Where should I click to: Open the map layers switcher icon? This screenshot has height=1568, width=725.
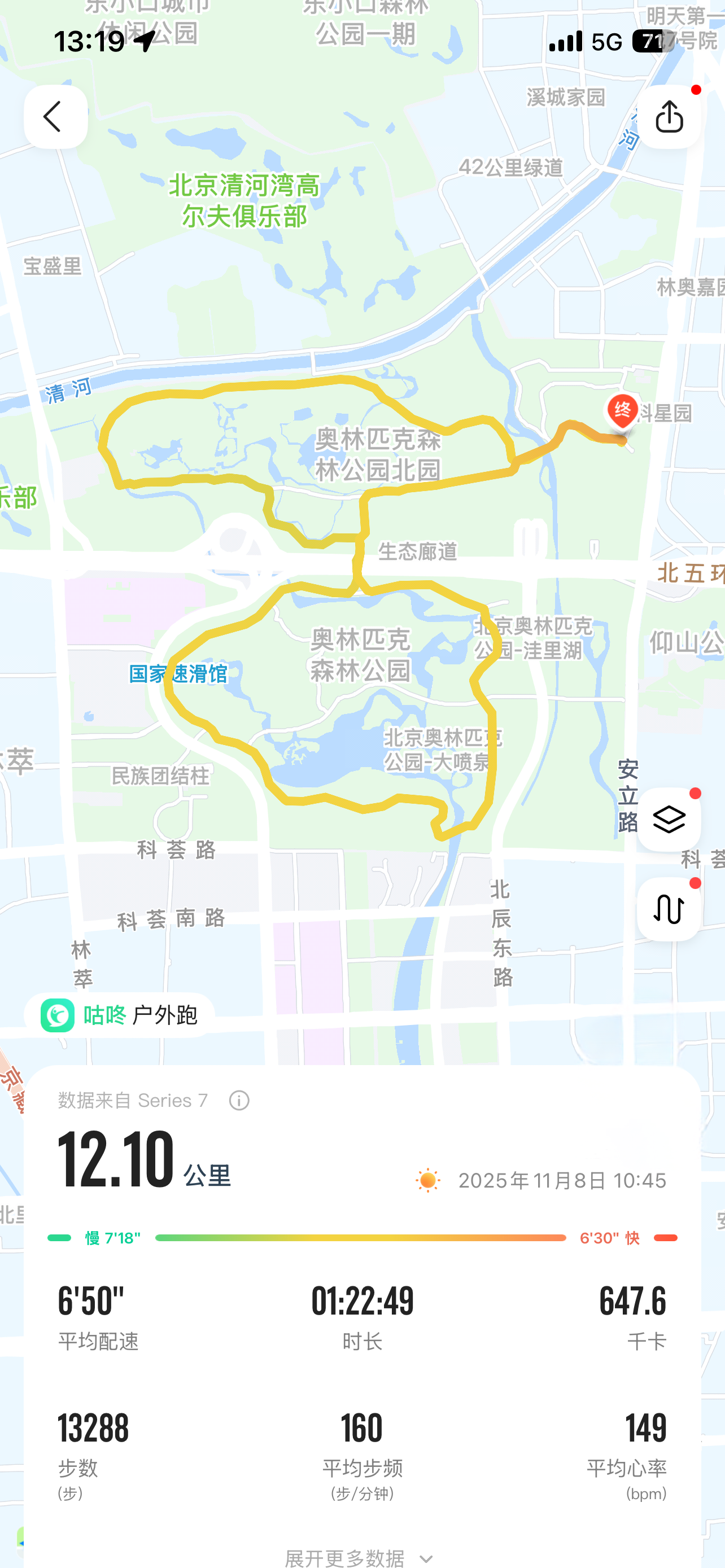[x=669, y=818]
